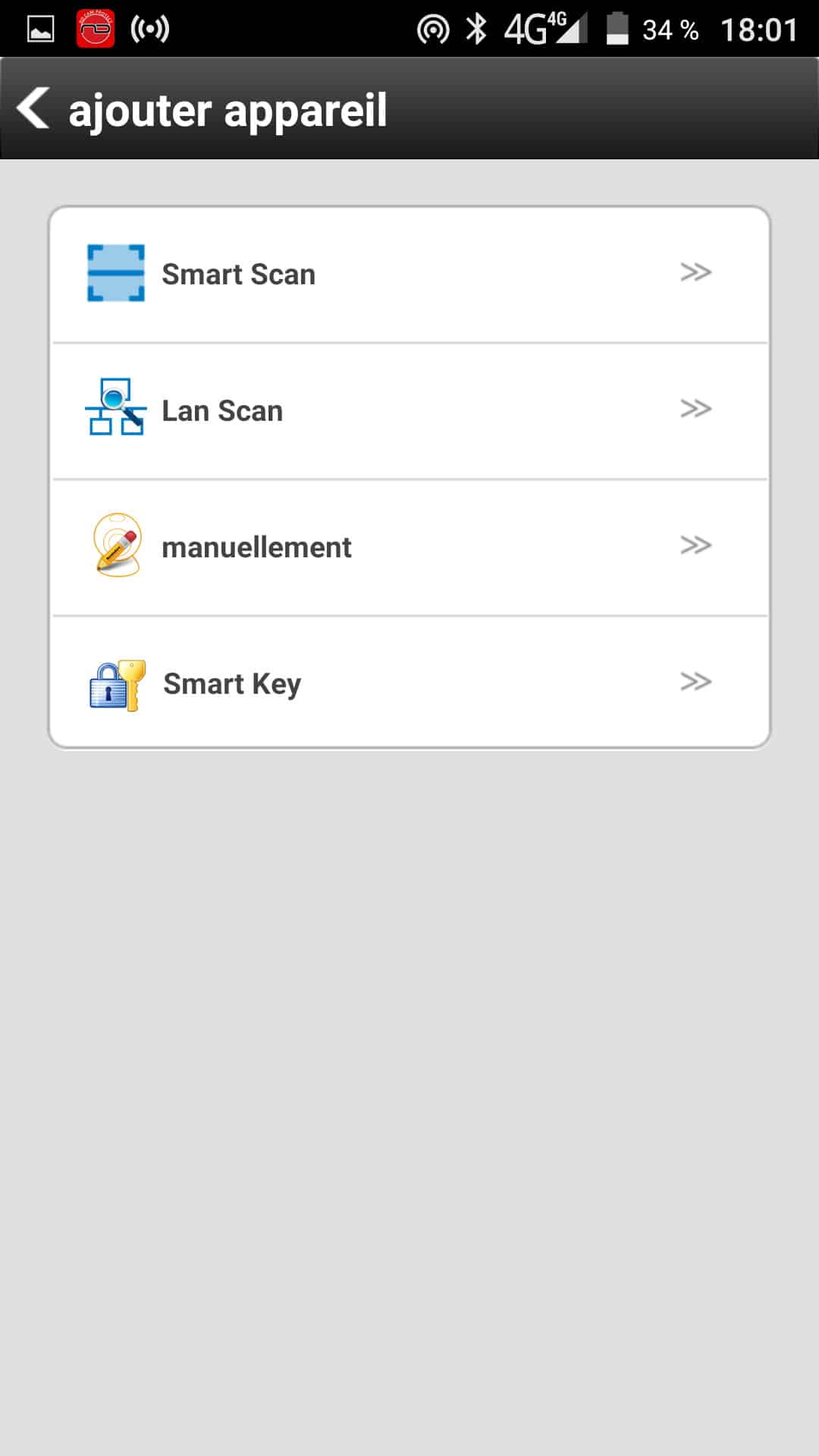Select Lan Scan to find devices
This screenshot has width=819, height=1456.
(409, 411)
